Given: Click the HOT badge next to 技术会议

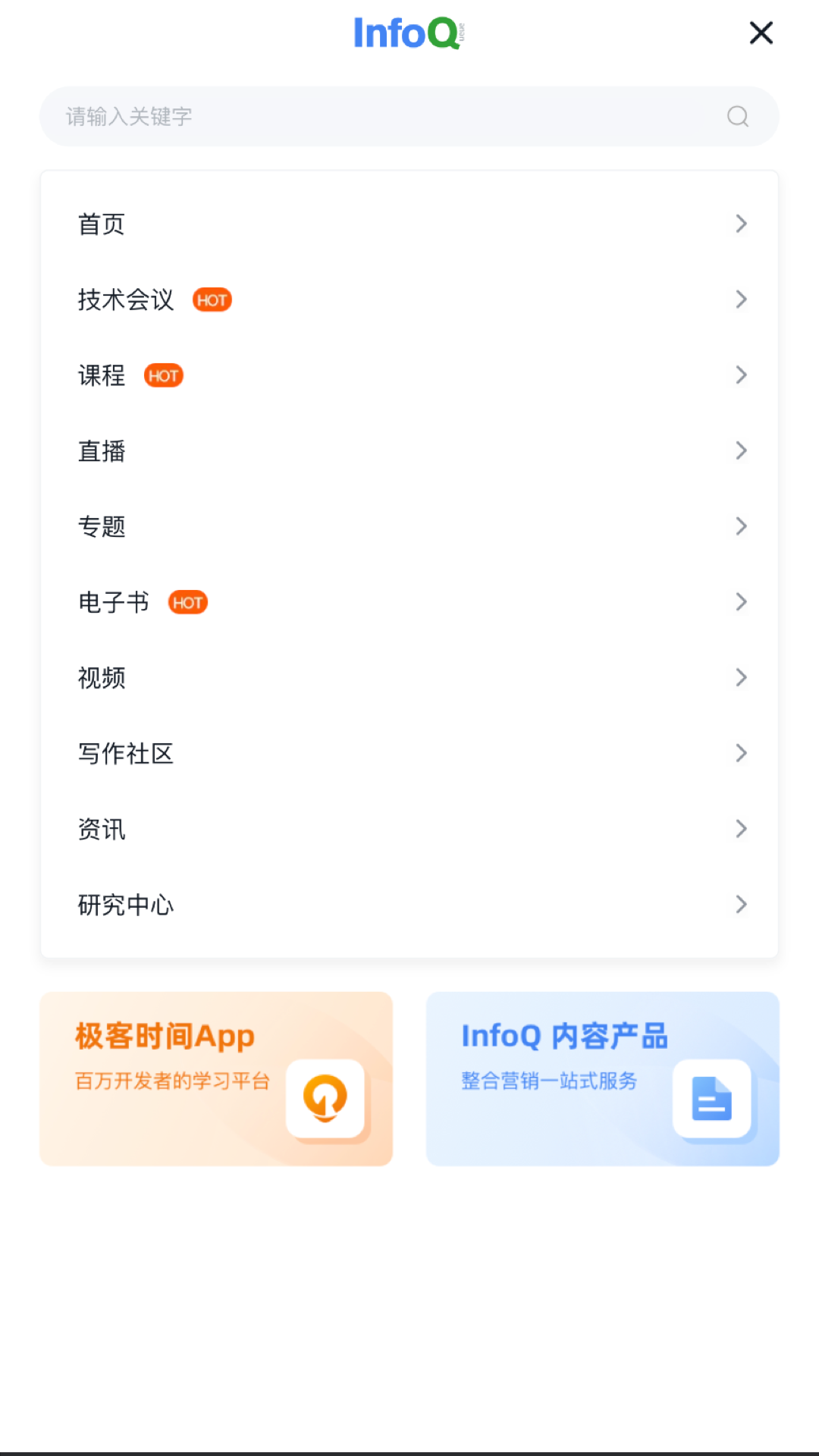Looking at the screenshot, I should pyautogui.click(x=212, y=300).
